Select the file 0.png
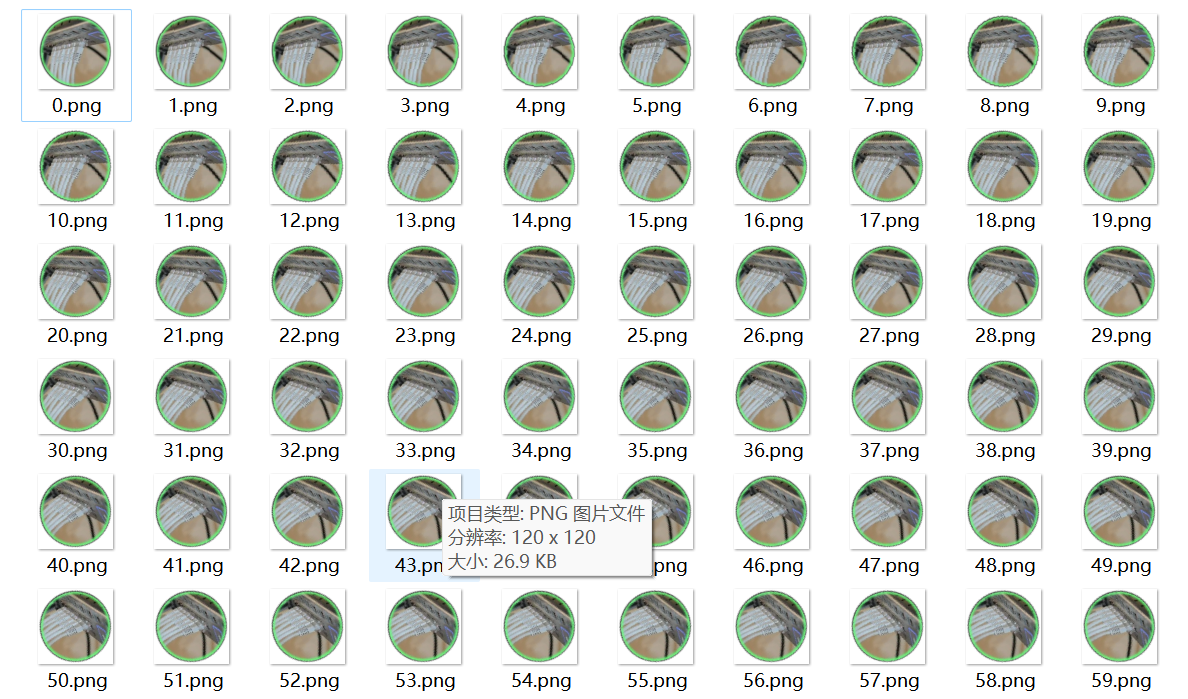1188x699 pixels. coord(76,52)
